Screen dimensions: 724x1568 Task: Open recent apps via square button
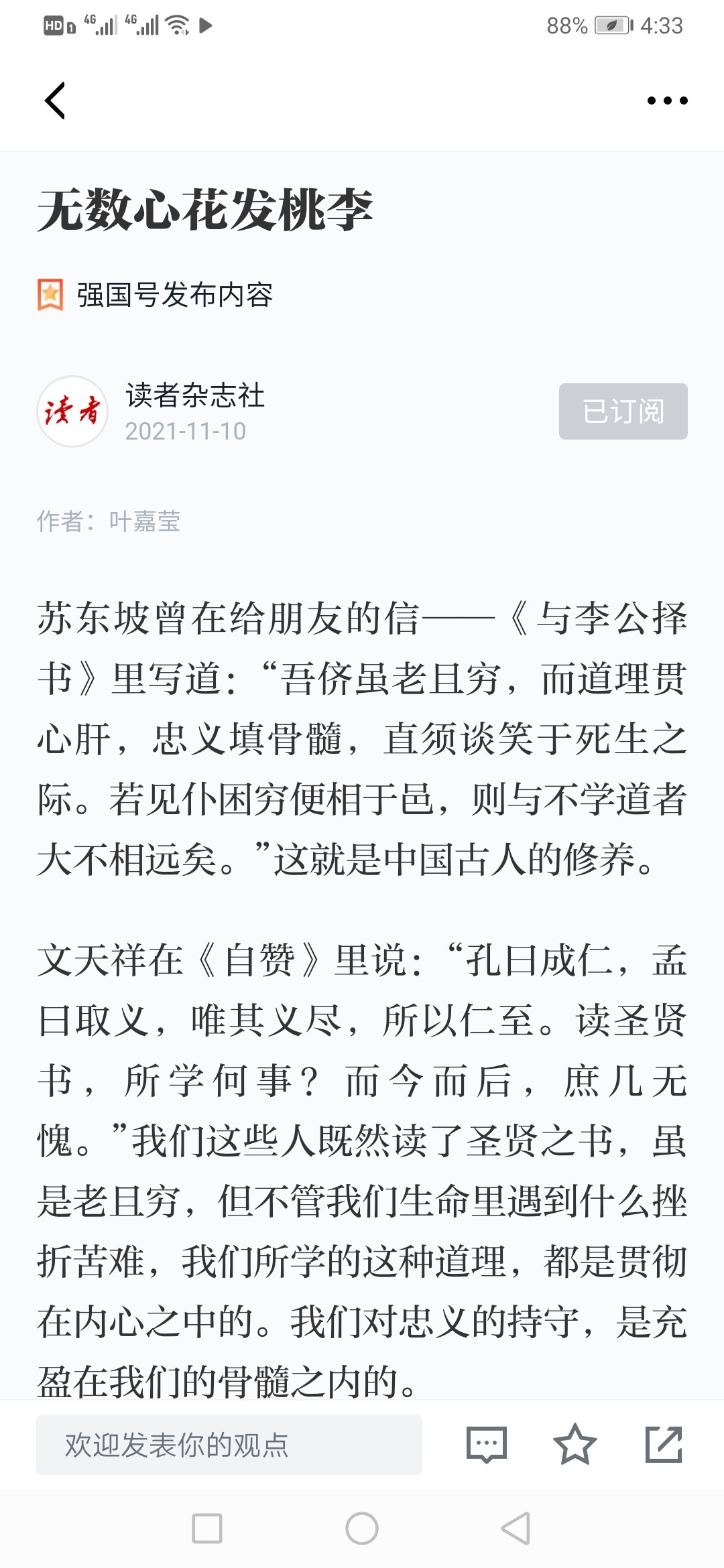207,1528
